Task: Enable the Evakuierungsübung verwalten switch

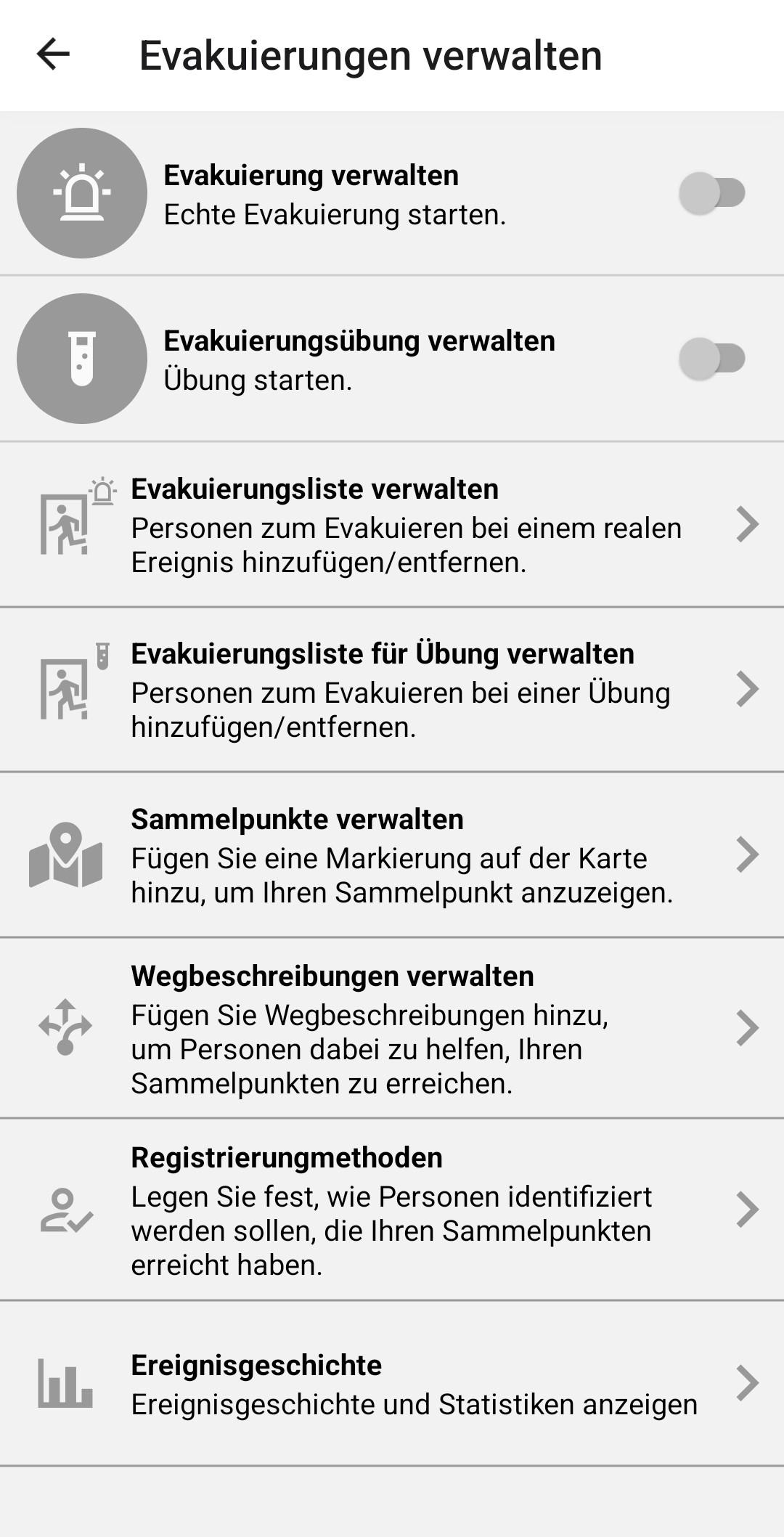Action: 711,358
